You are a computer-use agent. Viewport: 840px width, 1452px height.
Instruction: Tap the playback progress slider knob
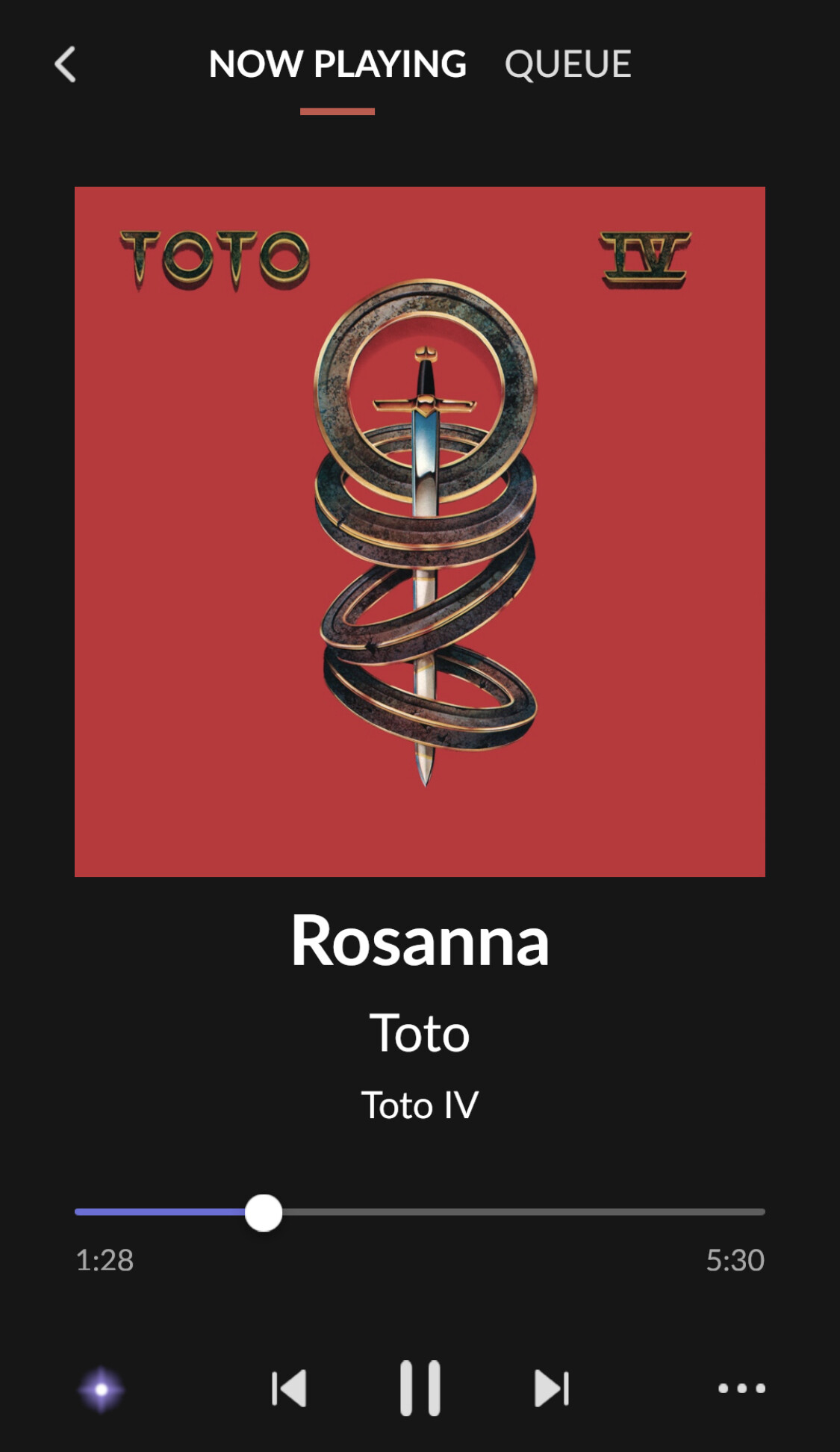(264, 1212)
